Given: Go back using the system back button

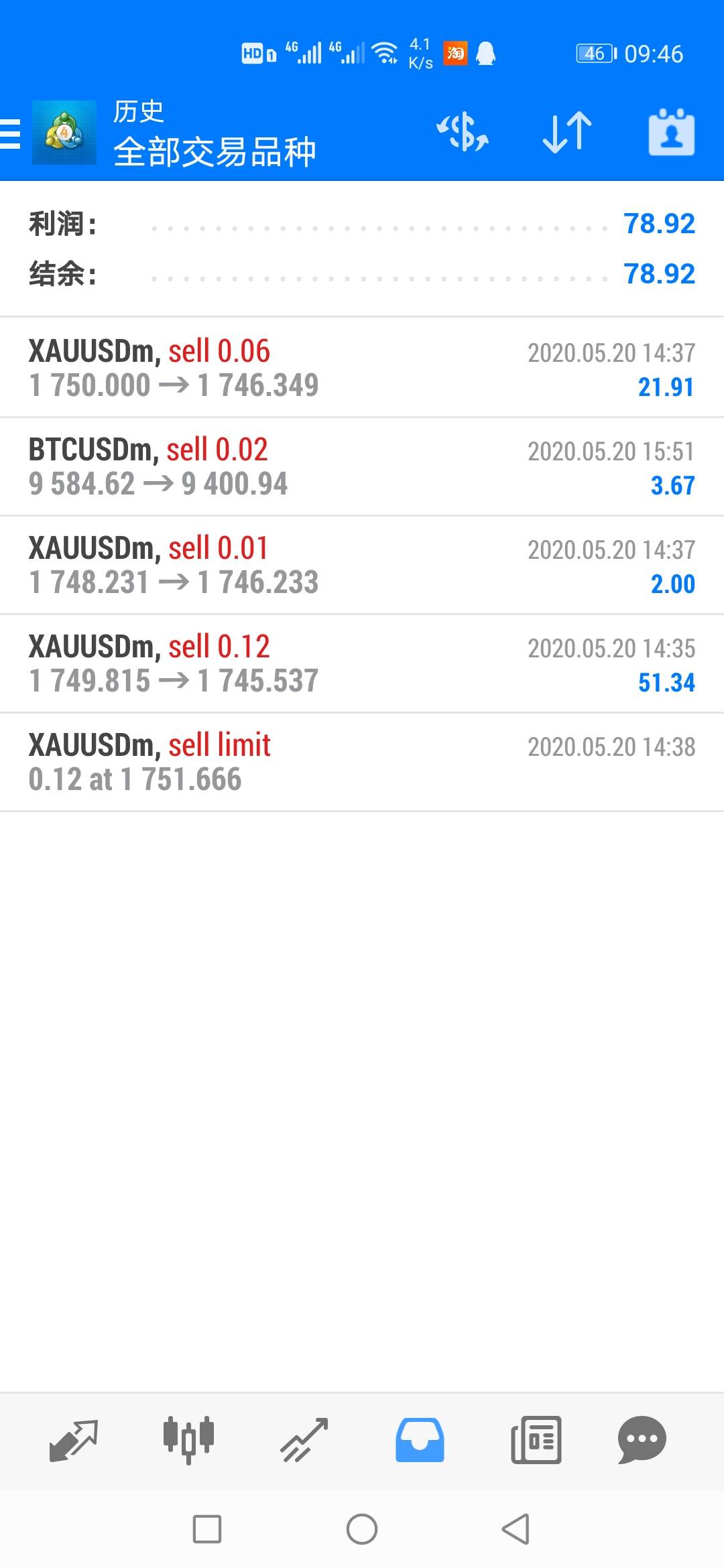Looking at the screenshot, I should 516,1529.
